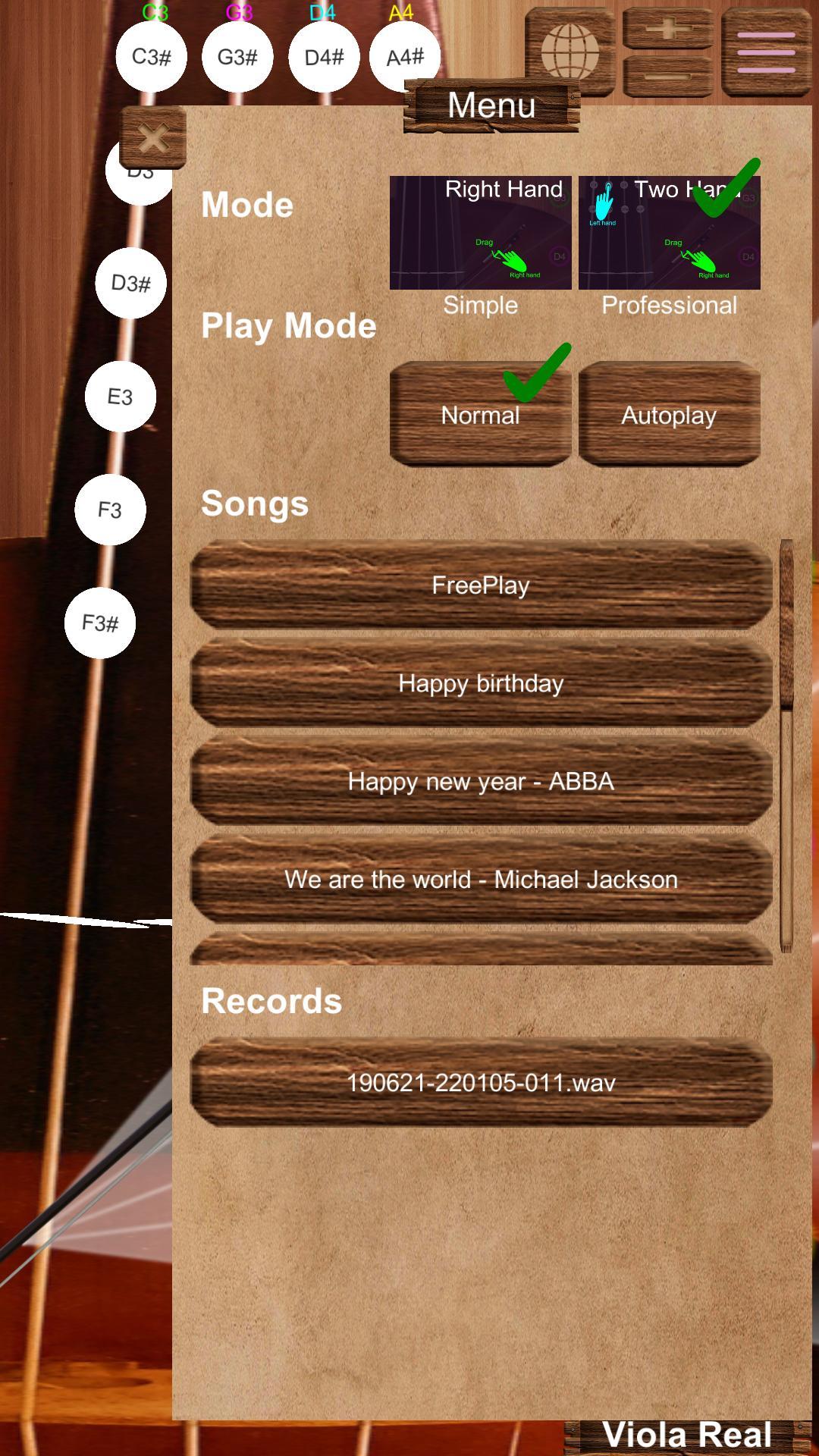Play the E3 note
This screenshot has height=1456, width=819.
pyautogui.click(x=120, y=397)
